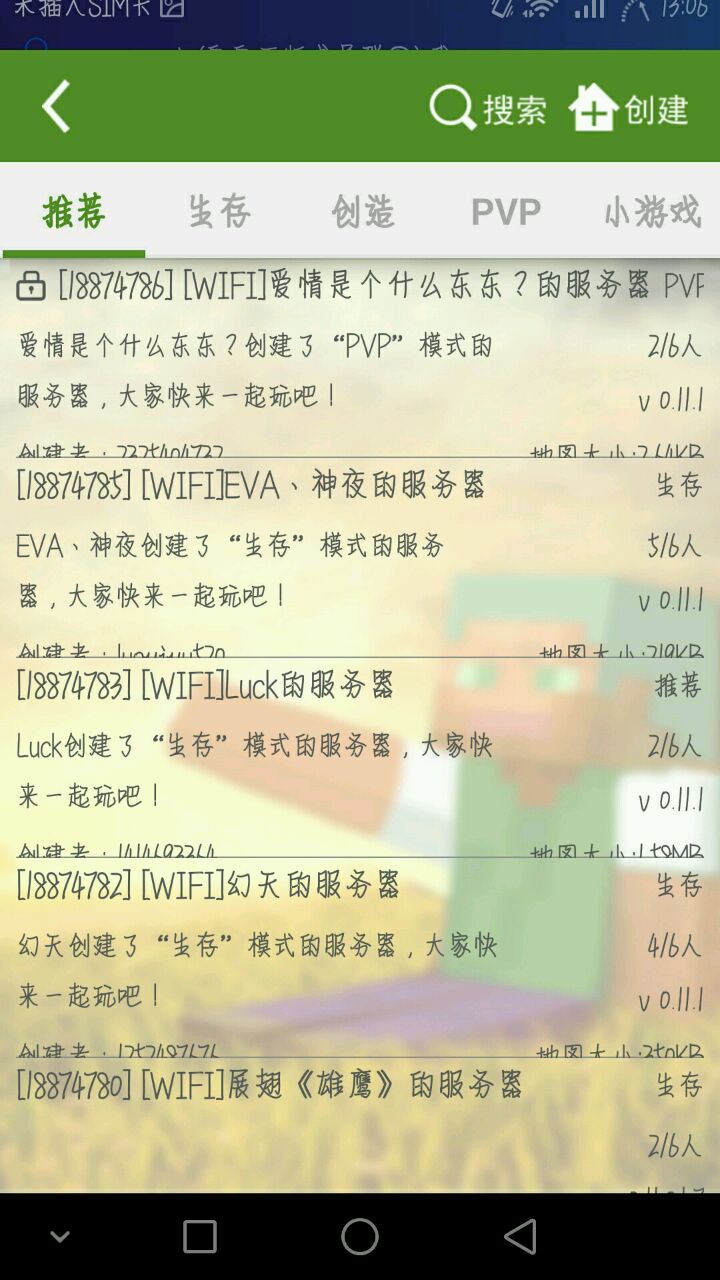
Task: Open EVA、神夜的服务器
Action: pos(360,560)
